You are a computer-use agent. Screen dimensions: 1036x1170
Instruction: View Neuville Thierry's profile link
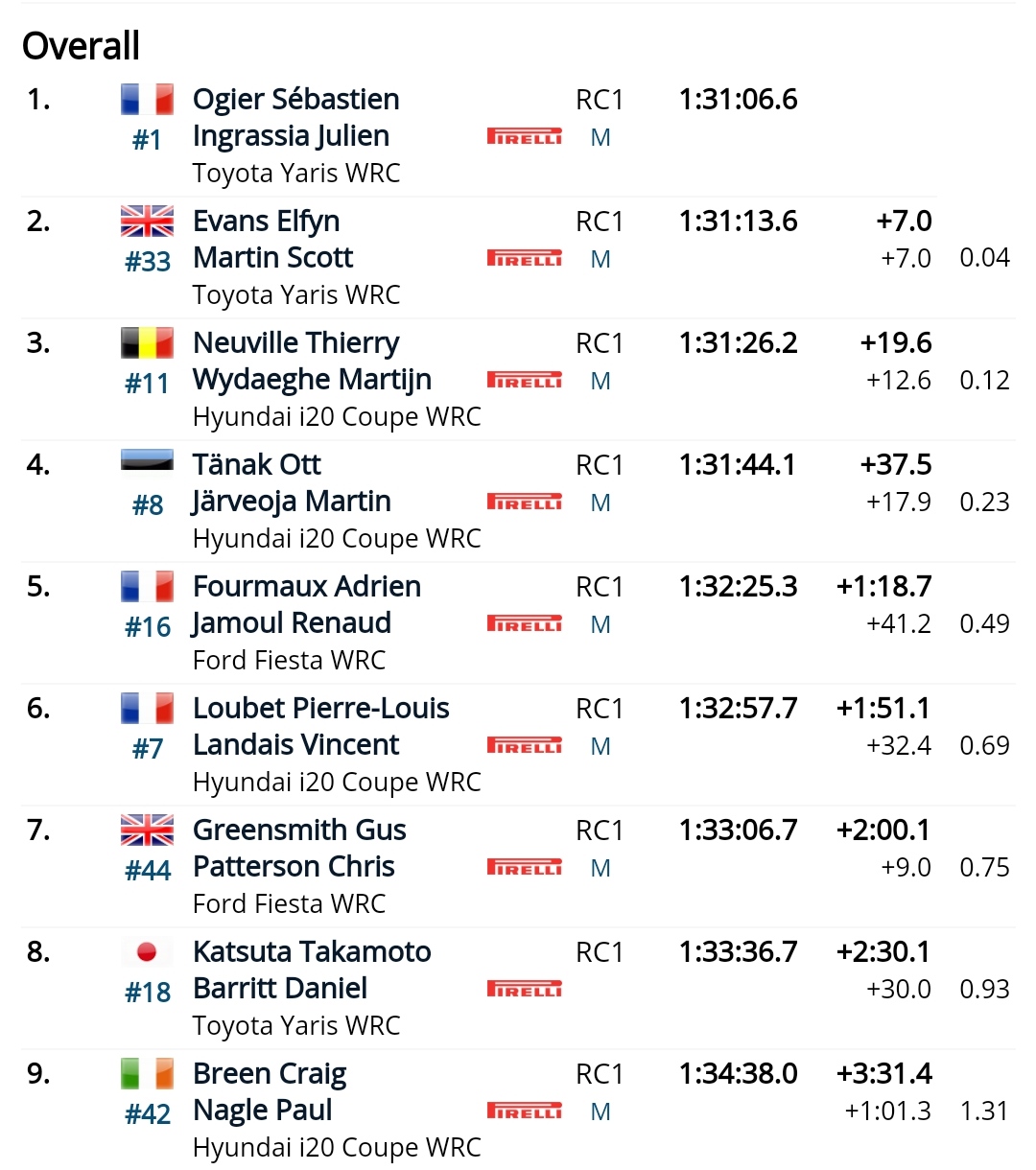pos(295,343)
